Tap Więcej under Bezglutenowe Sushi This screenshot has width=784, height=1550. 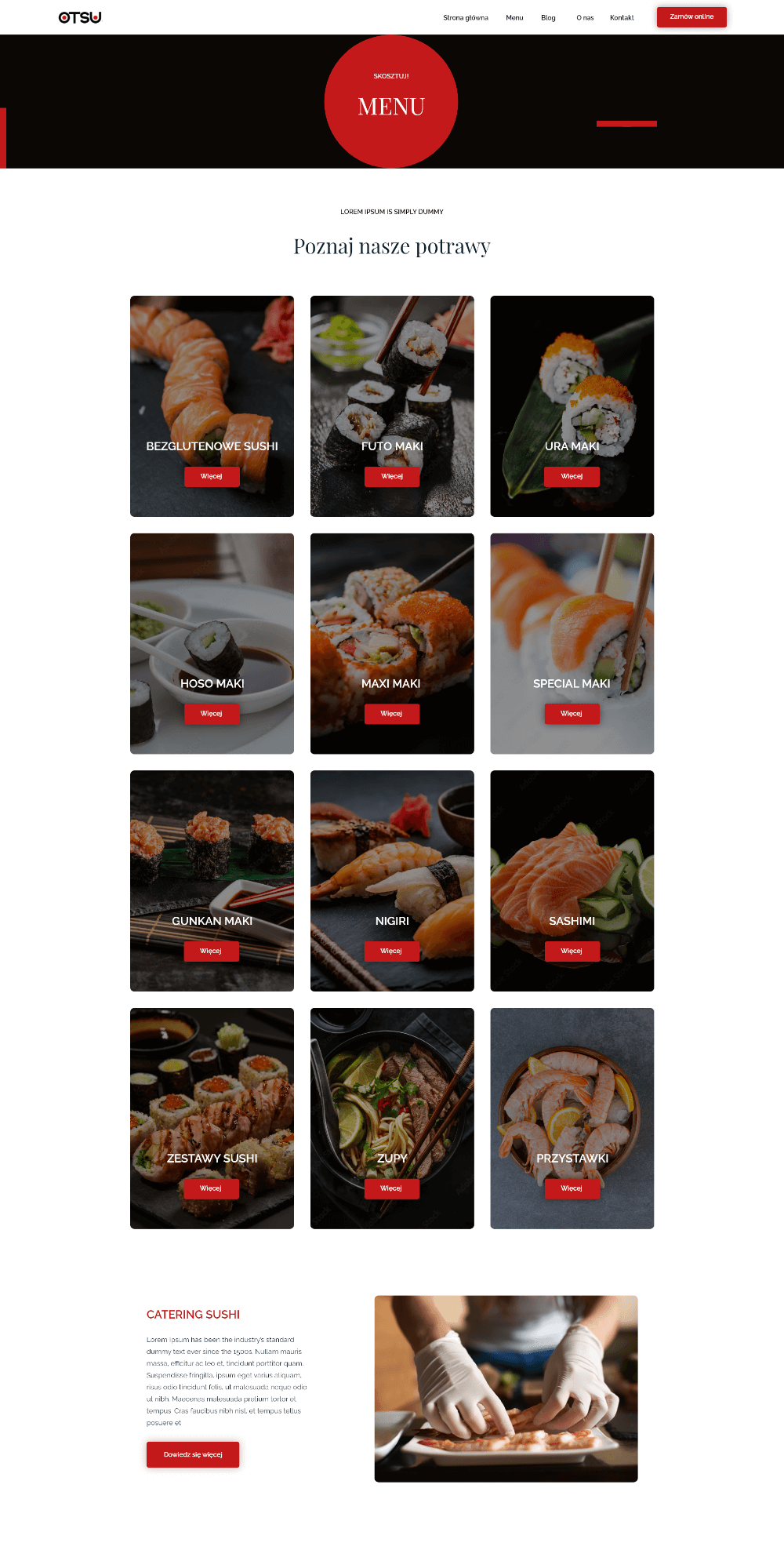[212, 477]
